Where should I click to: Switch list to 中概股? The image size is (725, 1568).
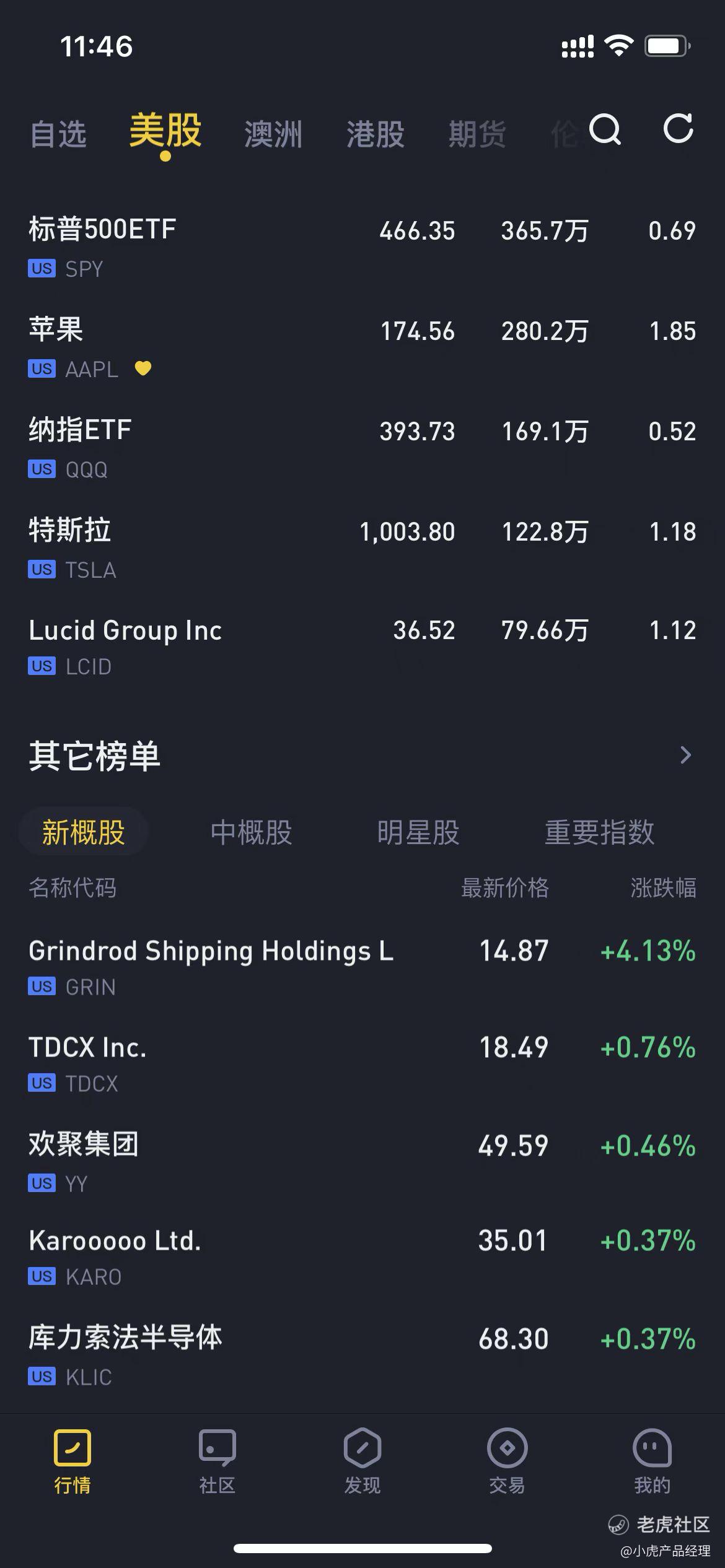click(251, 832)
